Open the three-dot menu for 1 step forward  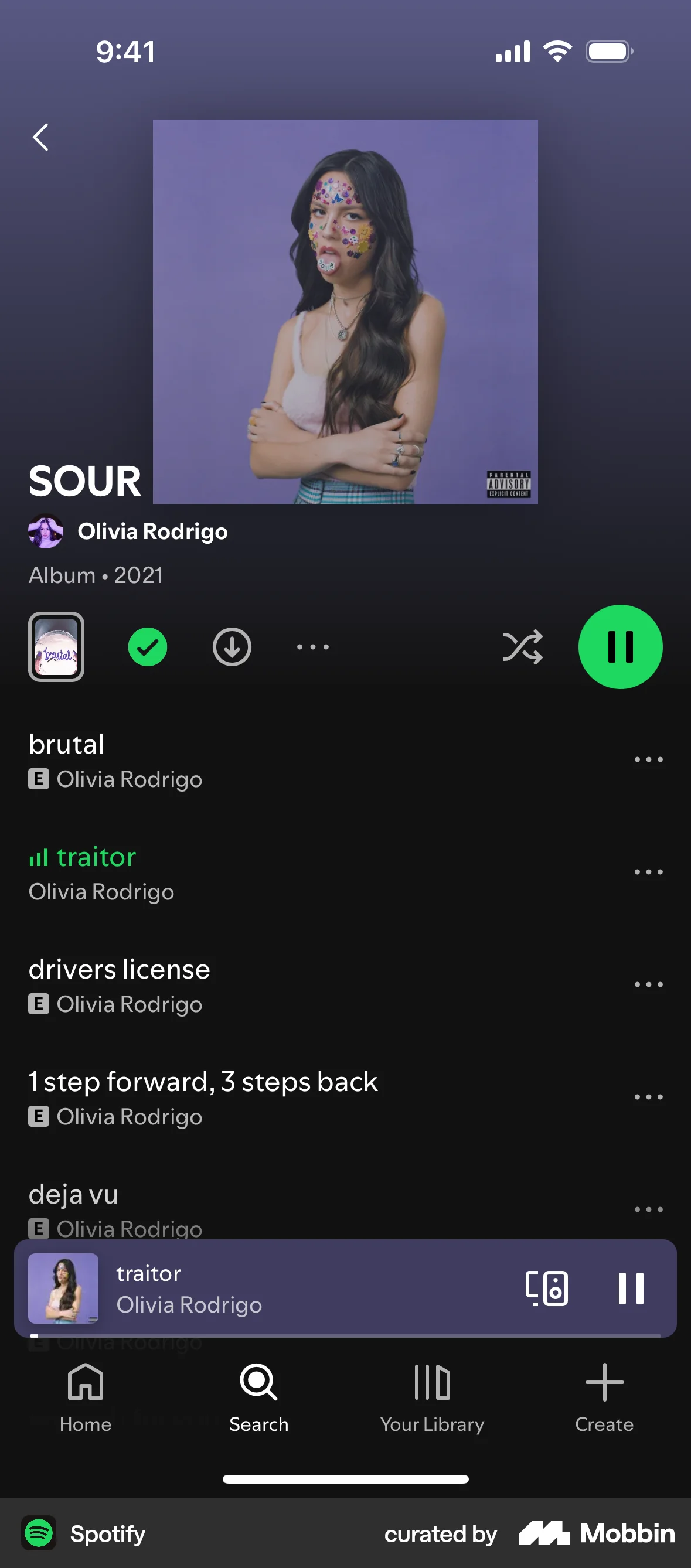pos(648,1096)
